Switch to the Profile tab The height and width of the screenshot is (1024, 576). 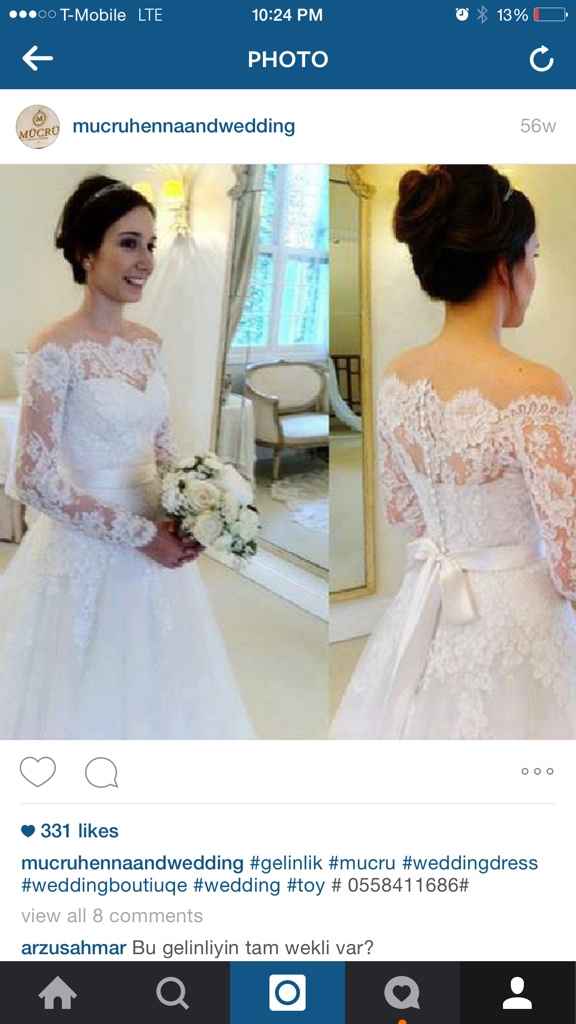pos(518,993)
